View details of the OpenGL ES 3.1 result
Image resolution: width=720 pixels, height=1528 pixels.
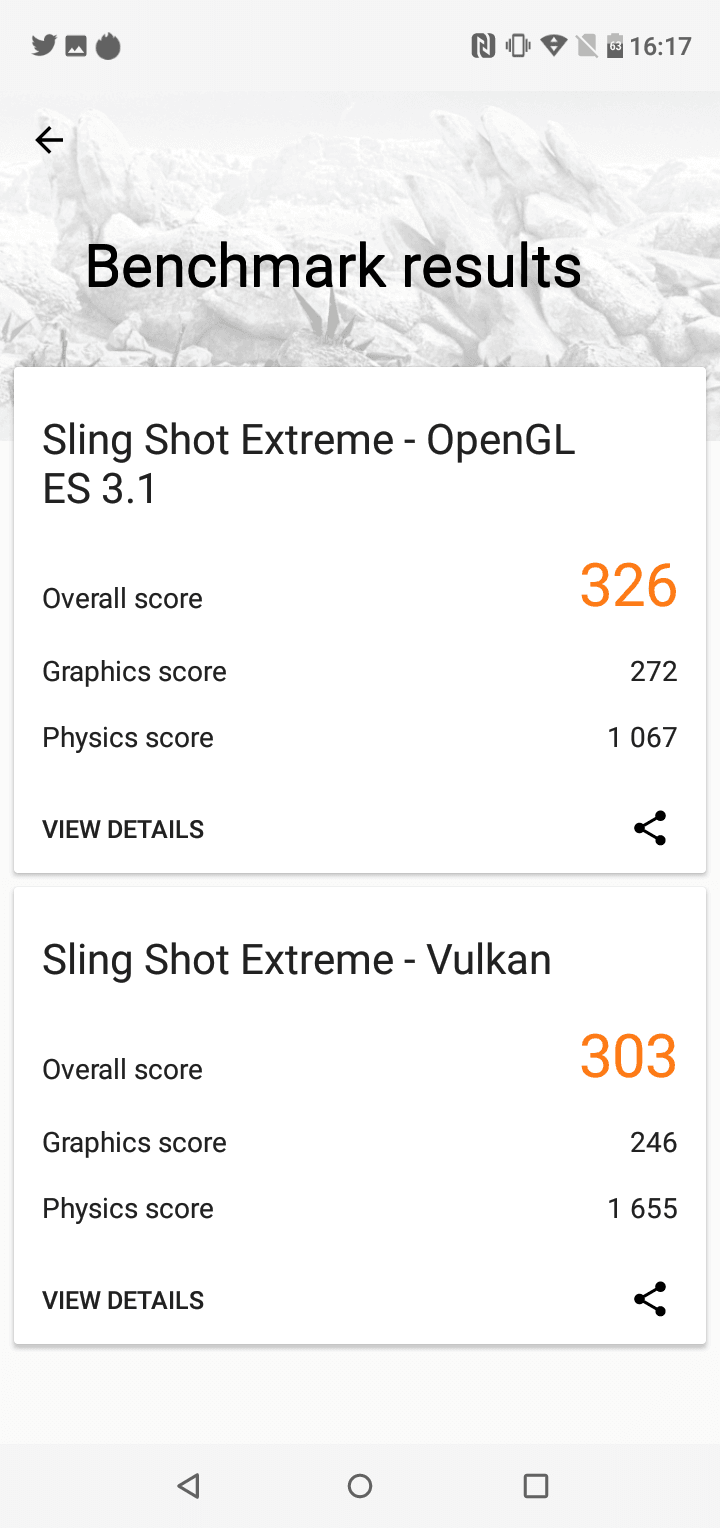click(x=123, y=829)
